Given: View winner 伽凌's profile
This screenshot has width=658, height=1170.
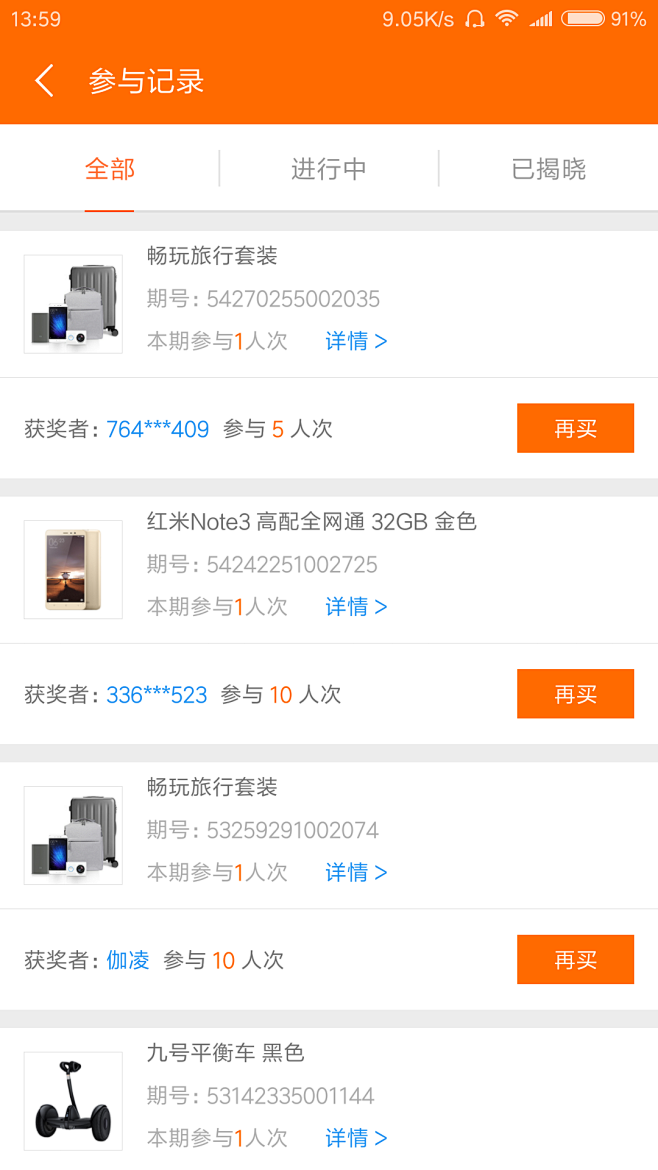Looking at the screenshot, I should coord(128,960).
